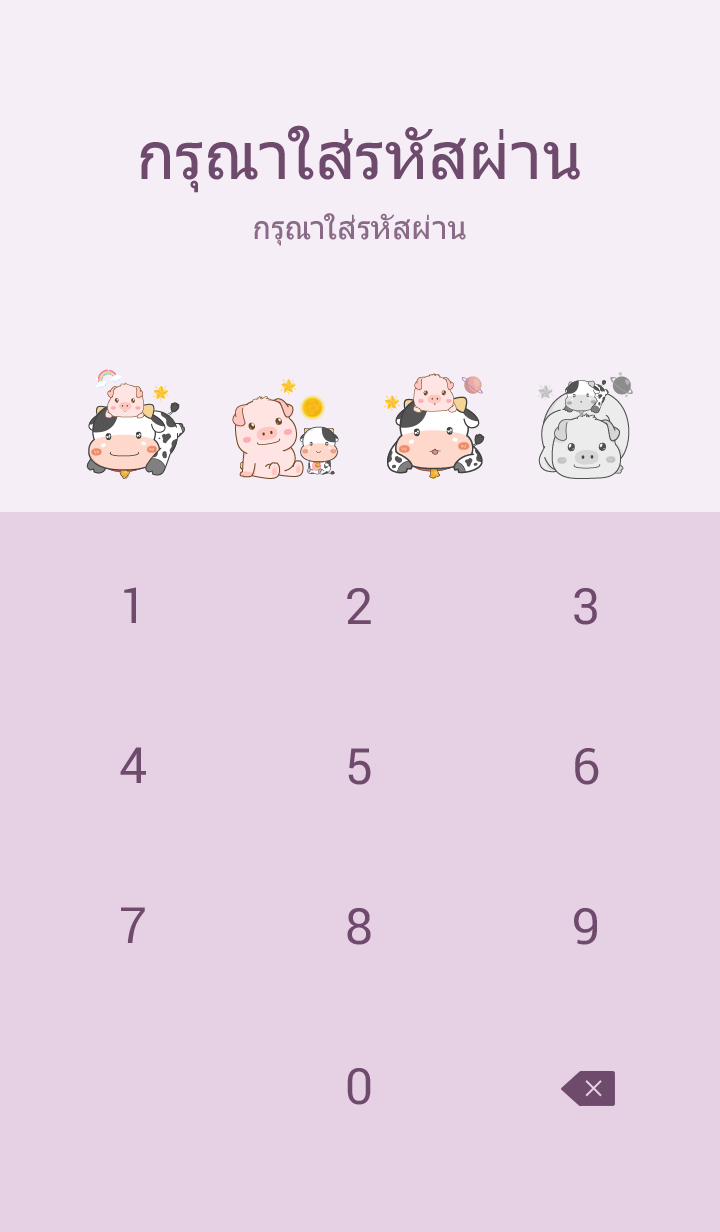This screenshot has width=720, height=1232.
Task: Enter the number 5
Action: point(359,767)
